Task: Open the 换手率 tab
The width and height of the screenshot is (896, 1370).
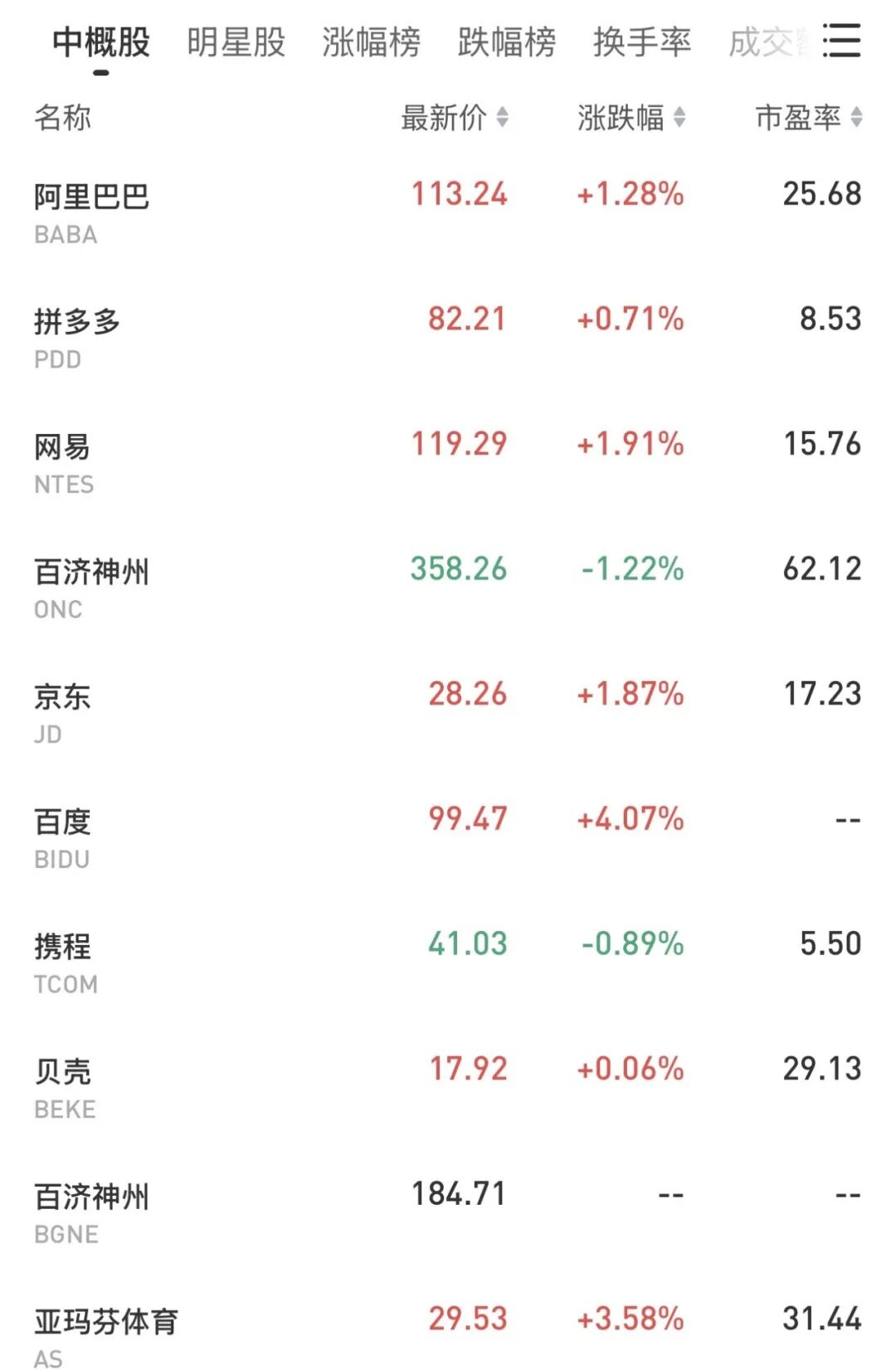Action: pos(642,42)
